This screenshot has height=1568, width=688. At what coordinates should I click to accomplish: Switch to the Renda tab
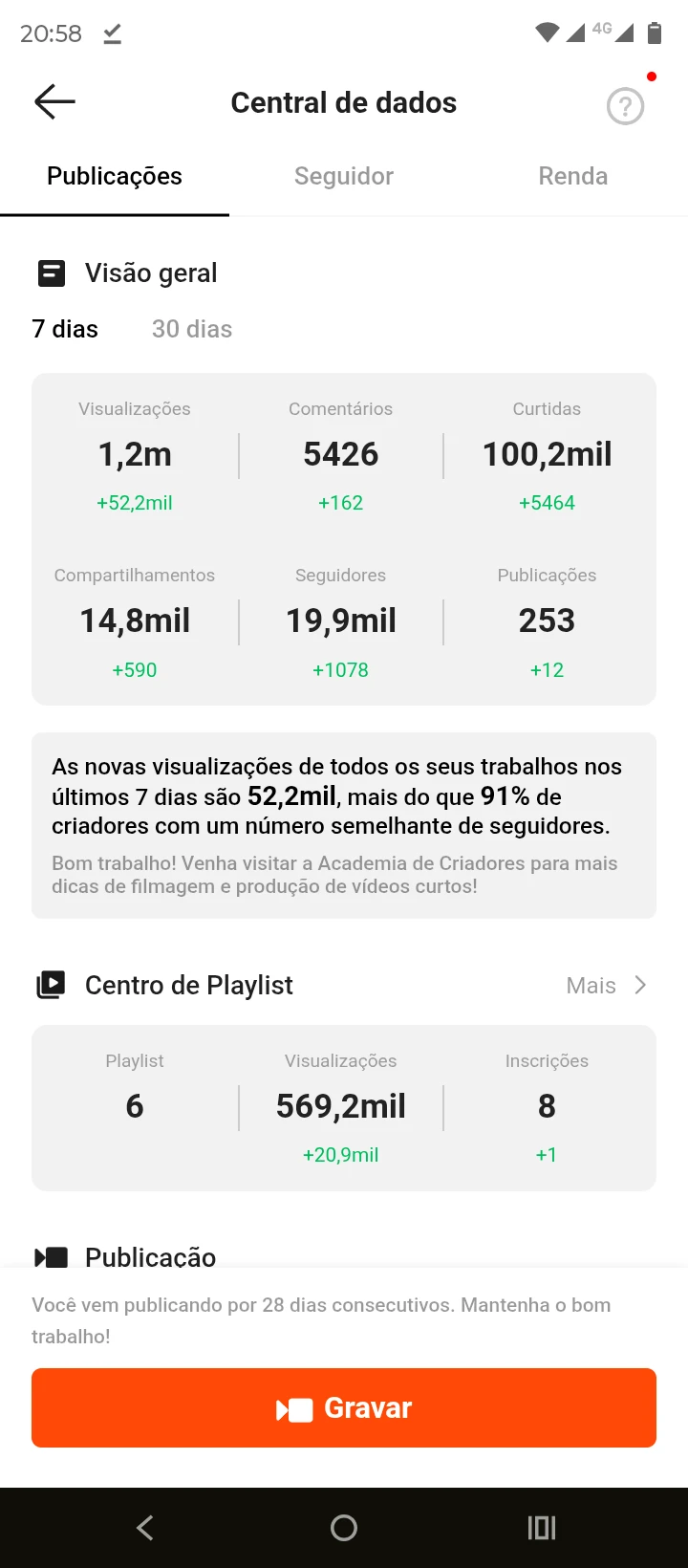click(573, 176)
